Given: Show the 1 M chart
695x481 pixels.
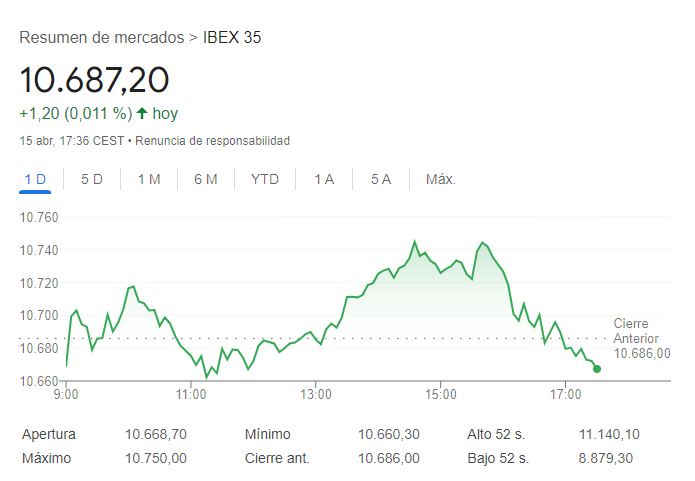Looking at the screenshot, I should pyautogui.click(x=149, y=179).
